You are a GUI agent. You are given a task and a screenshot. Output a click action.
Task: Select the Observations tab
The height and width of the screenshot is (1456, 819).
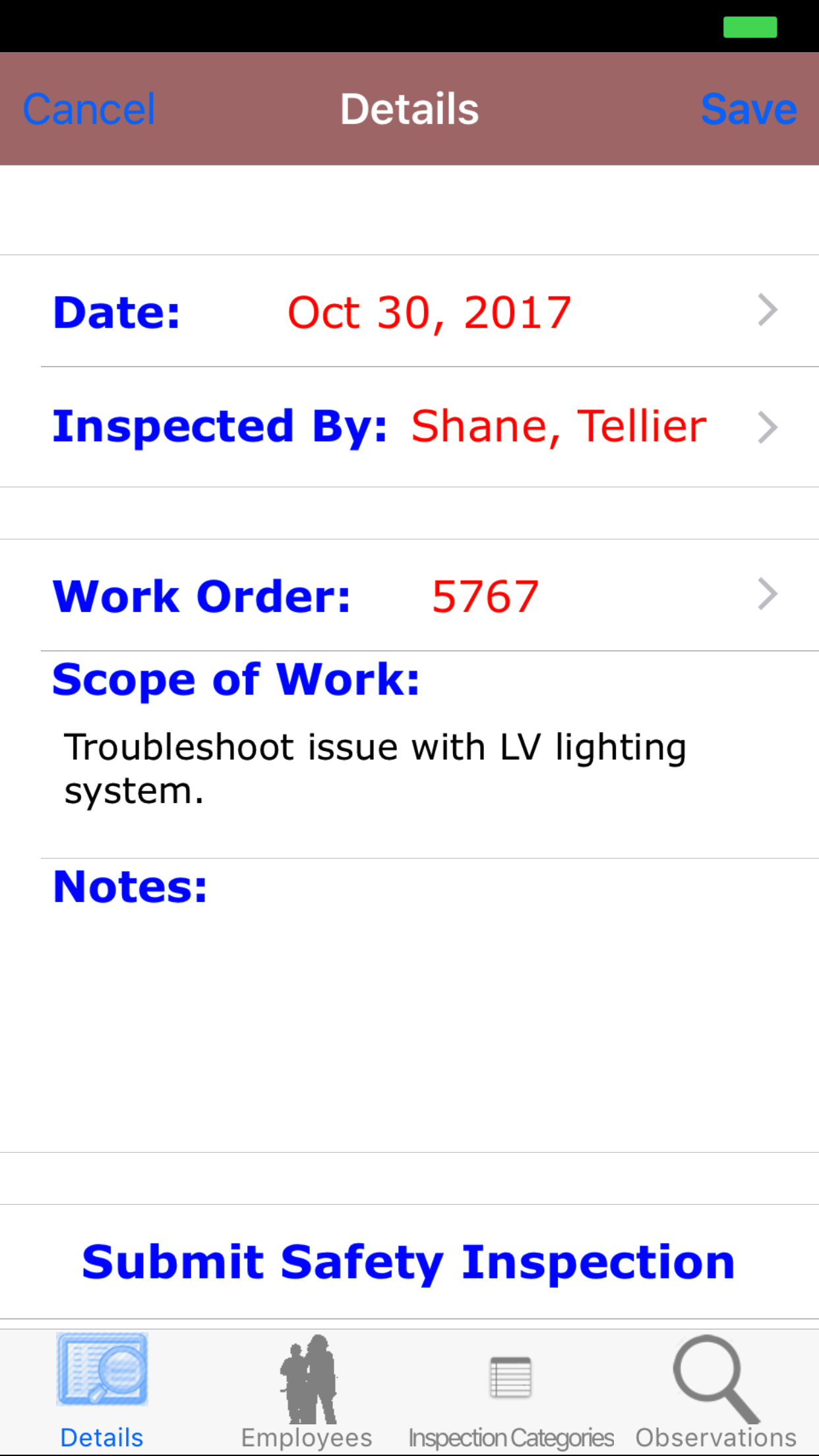tap(716, 1393)
